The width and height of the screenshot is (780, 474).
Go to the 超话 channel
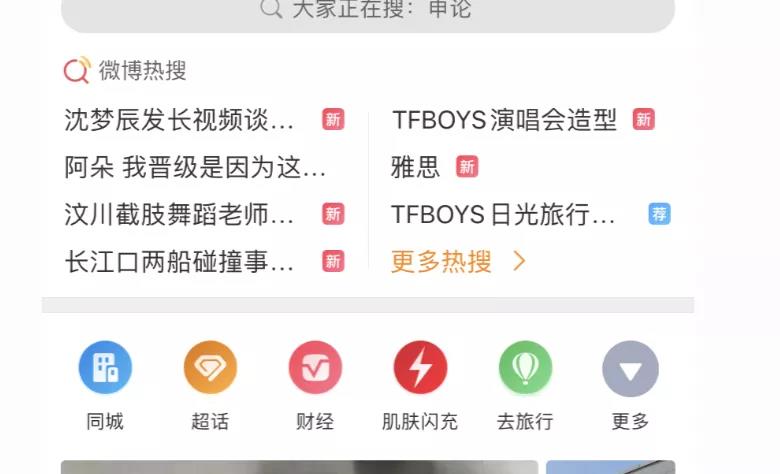210,385
